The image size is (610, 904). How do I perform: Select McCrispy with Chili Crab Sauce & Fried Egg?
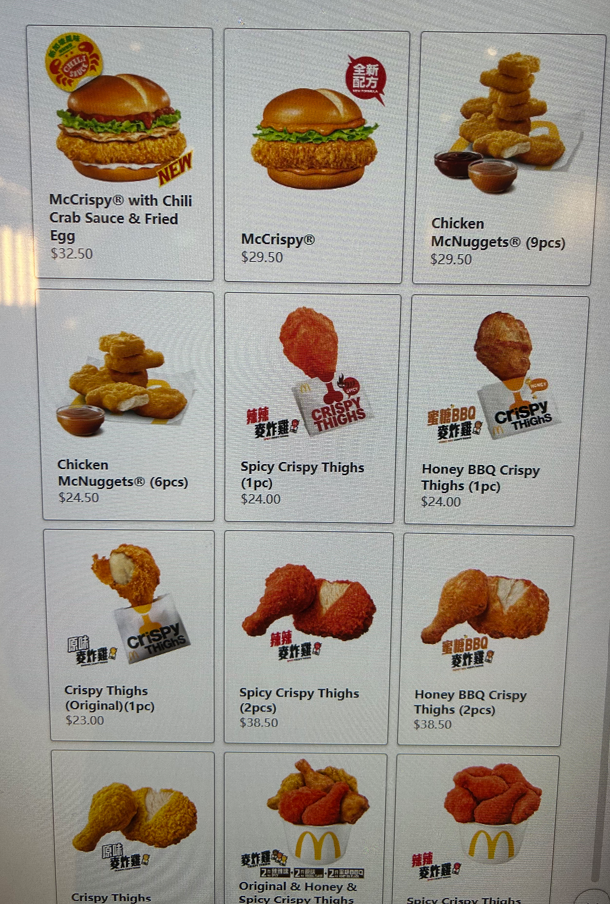(120, 154)
